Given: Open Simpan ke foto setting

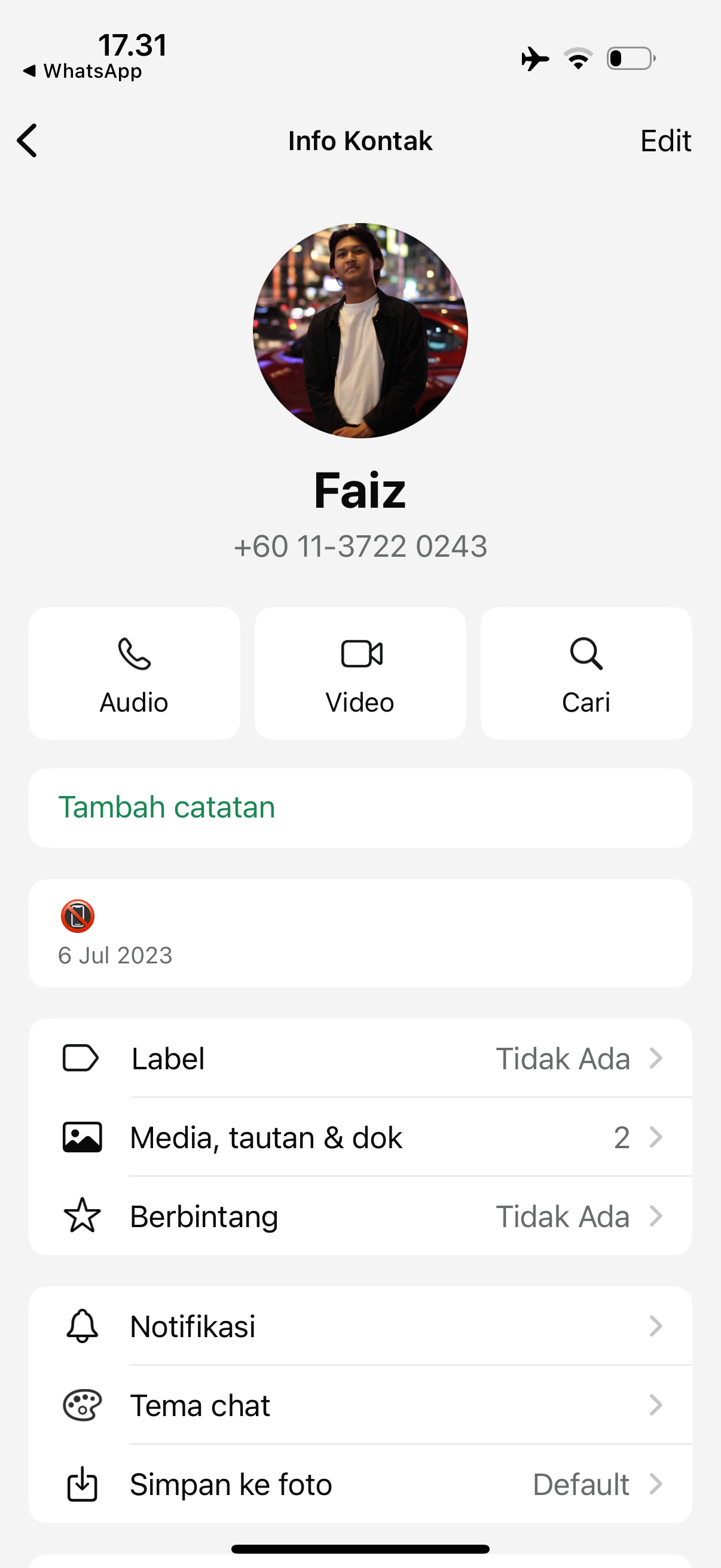Looking at the screenshot, I should (x=360, y=1485).
